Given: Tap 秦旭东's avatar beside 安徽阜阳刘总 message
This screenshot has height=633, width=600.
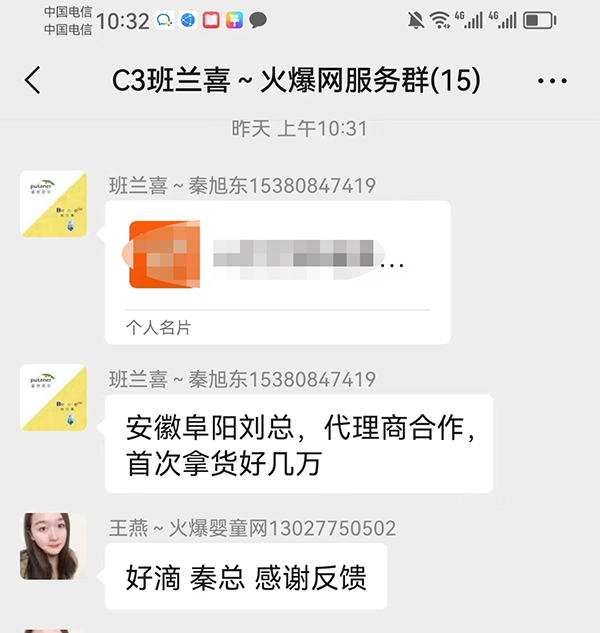Looking at the screenshot, I should (53, 398).
